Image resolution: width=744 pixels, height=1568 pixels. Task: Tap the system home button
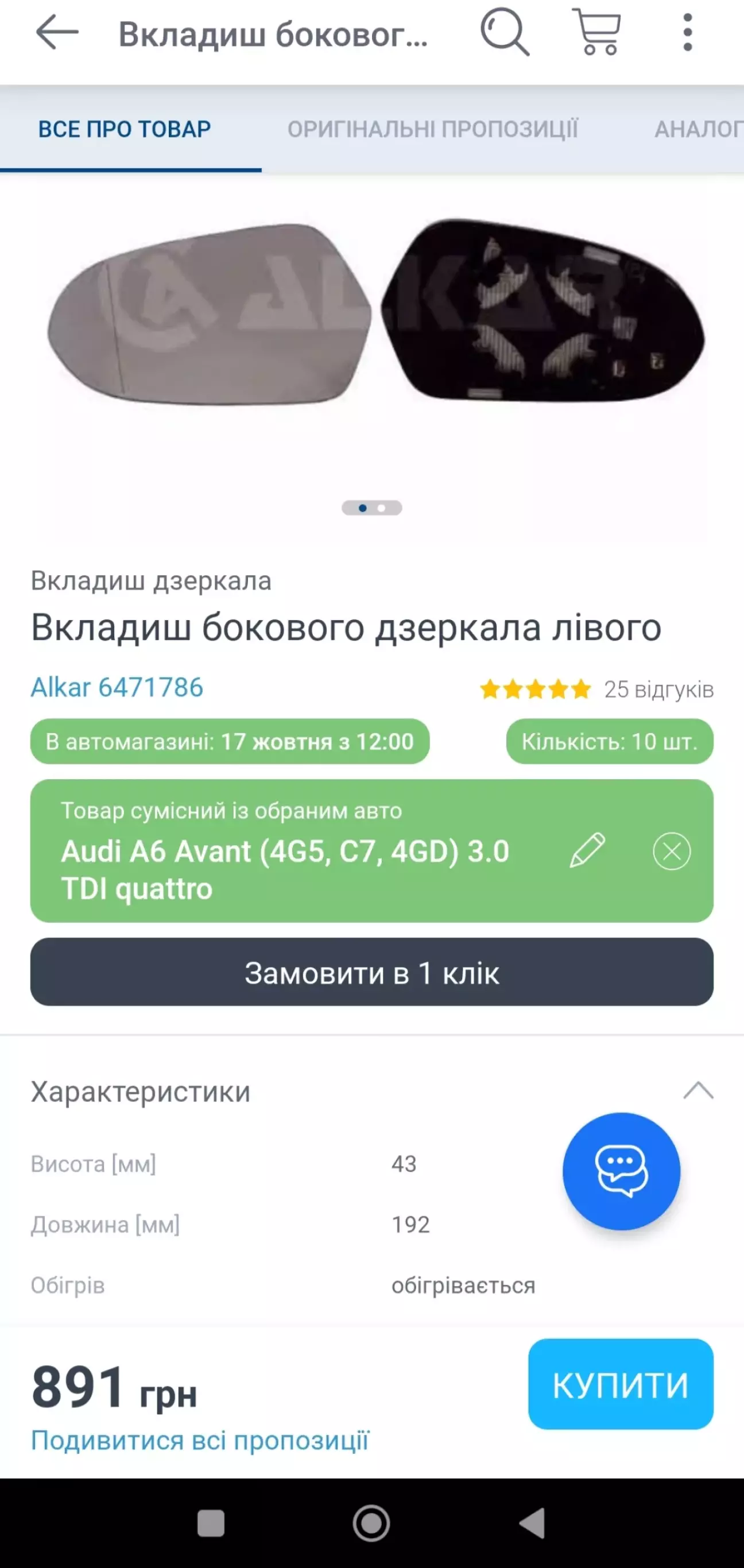pyautogui.click(x=371, y=1524)
